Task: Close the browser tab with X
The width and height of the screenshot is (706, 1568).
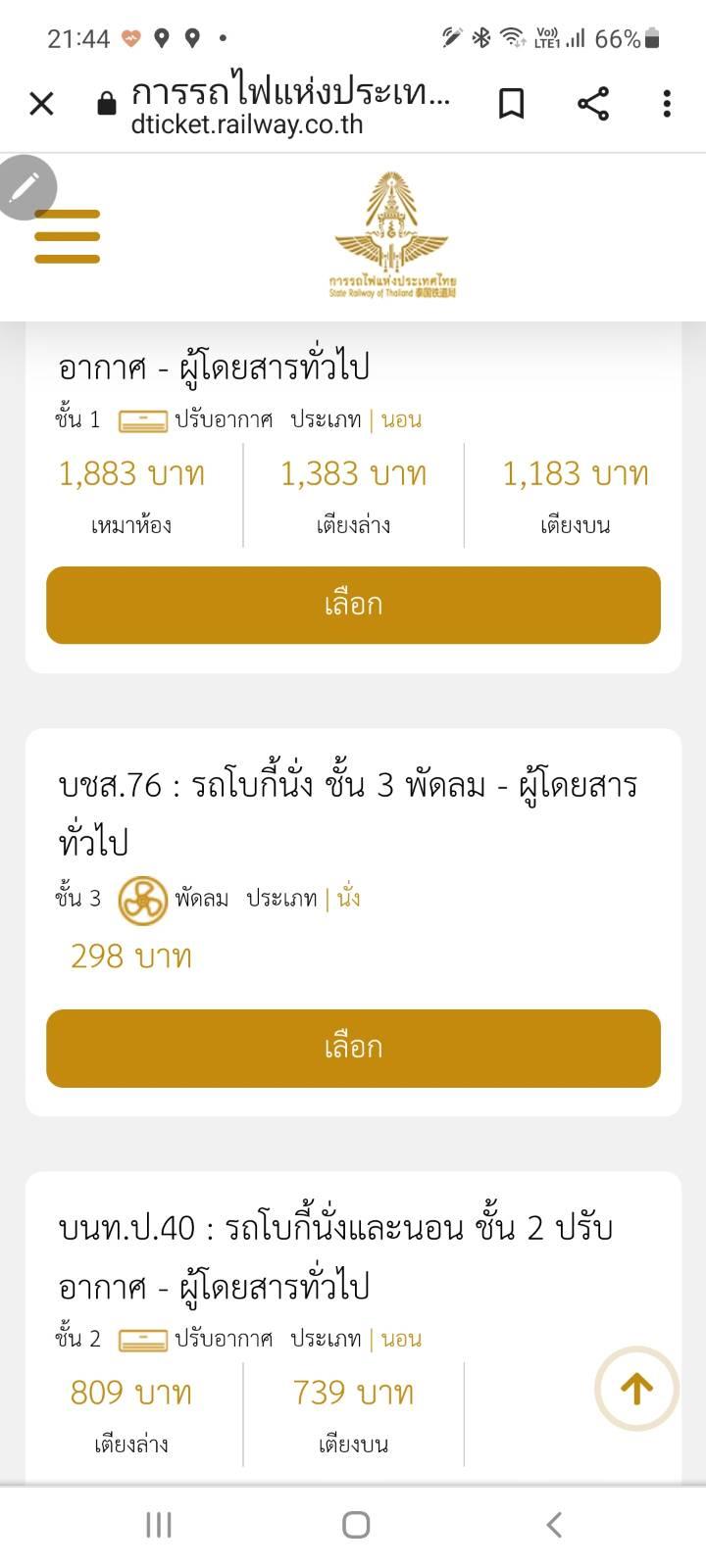Action: tap(41, 103)
